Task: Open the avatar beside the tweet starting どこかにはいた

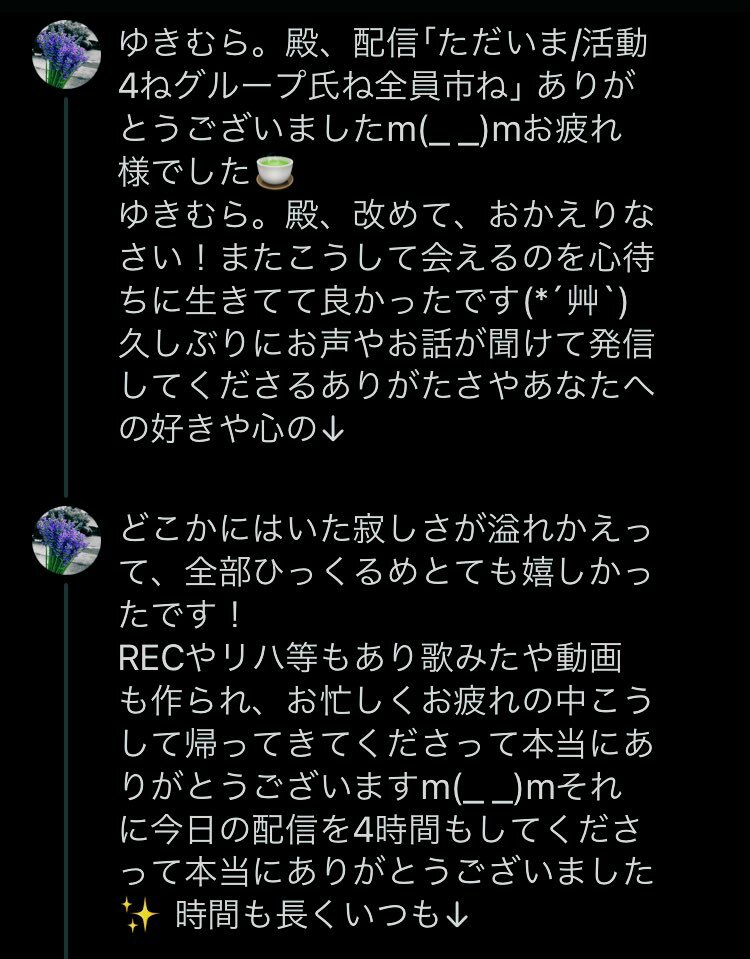Action: 67,540
